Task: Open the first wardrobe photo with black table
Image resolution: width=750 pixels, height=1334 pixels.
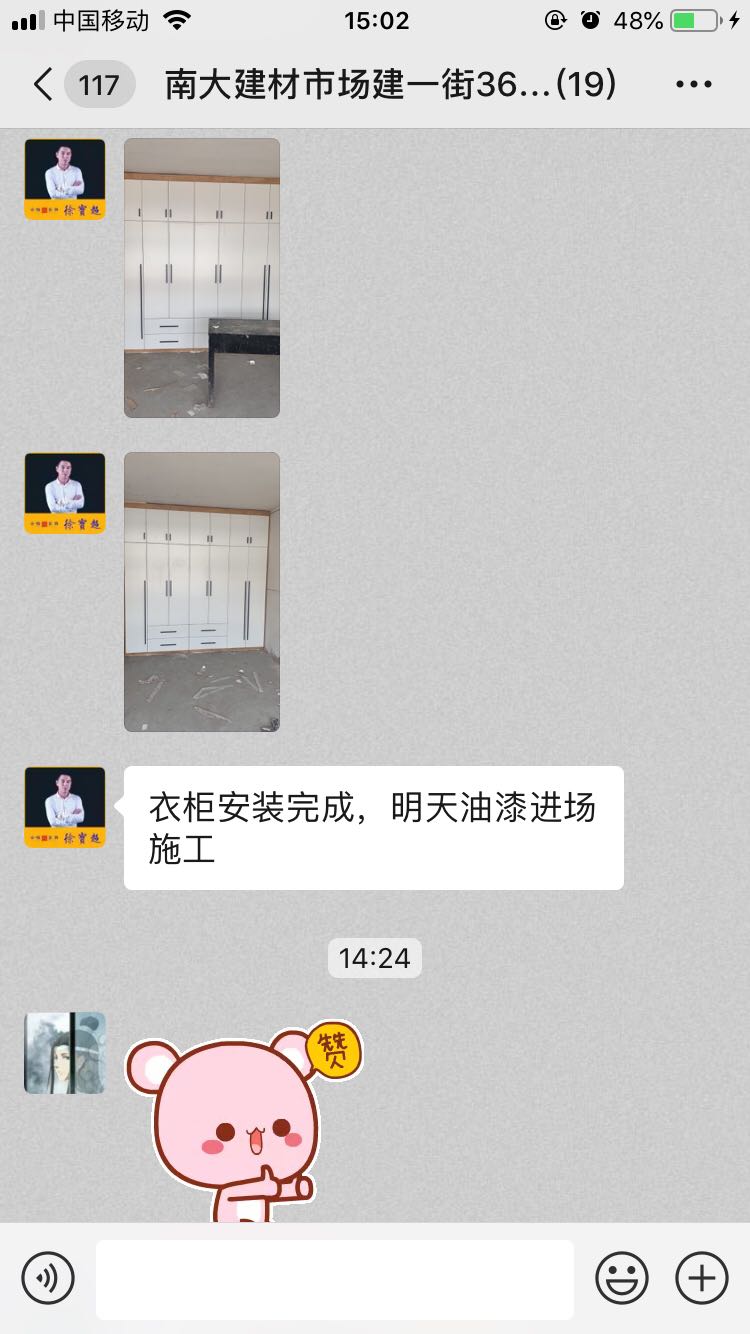Action: [x=202, y=278]
